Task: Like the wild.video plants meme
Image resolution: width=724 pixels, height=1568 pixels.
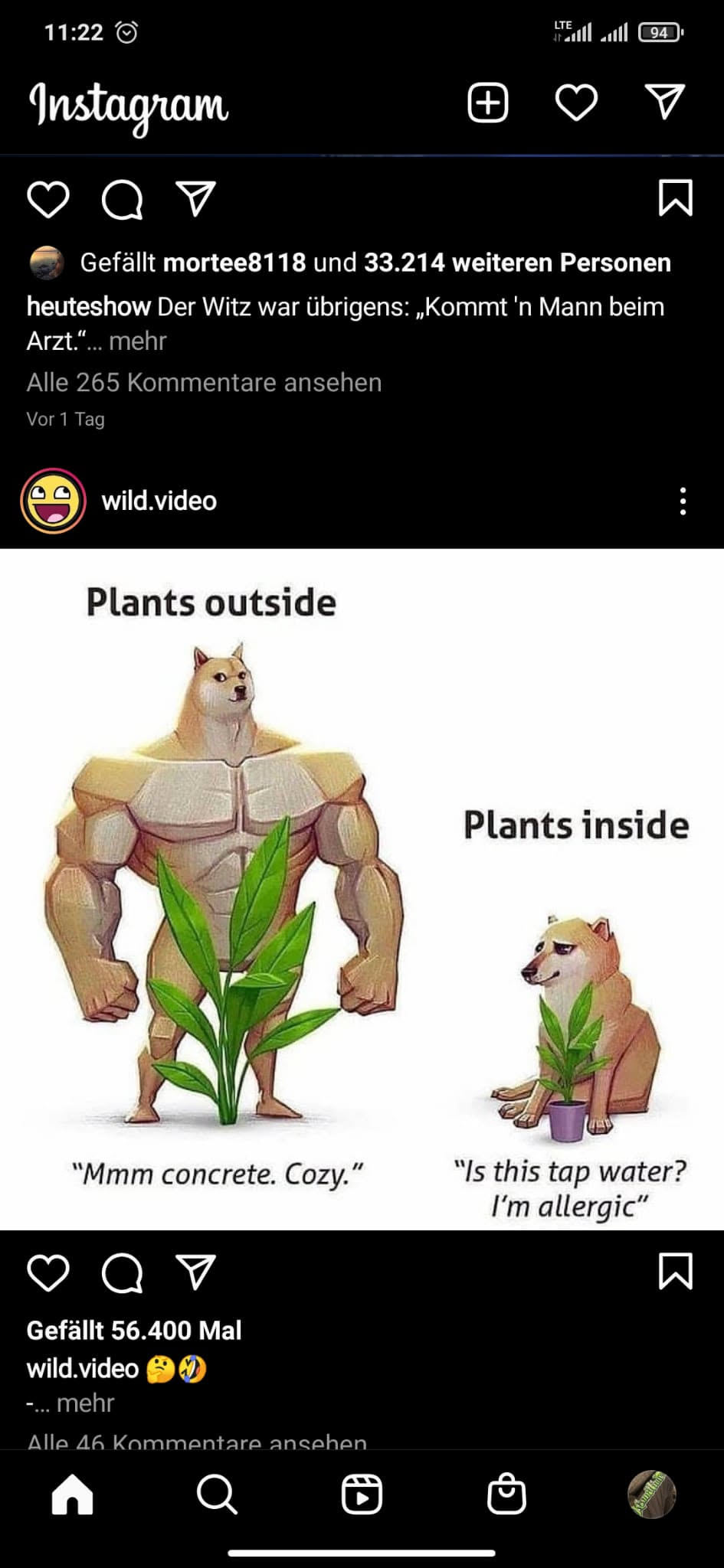Action: 48,1272
